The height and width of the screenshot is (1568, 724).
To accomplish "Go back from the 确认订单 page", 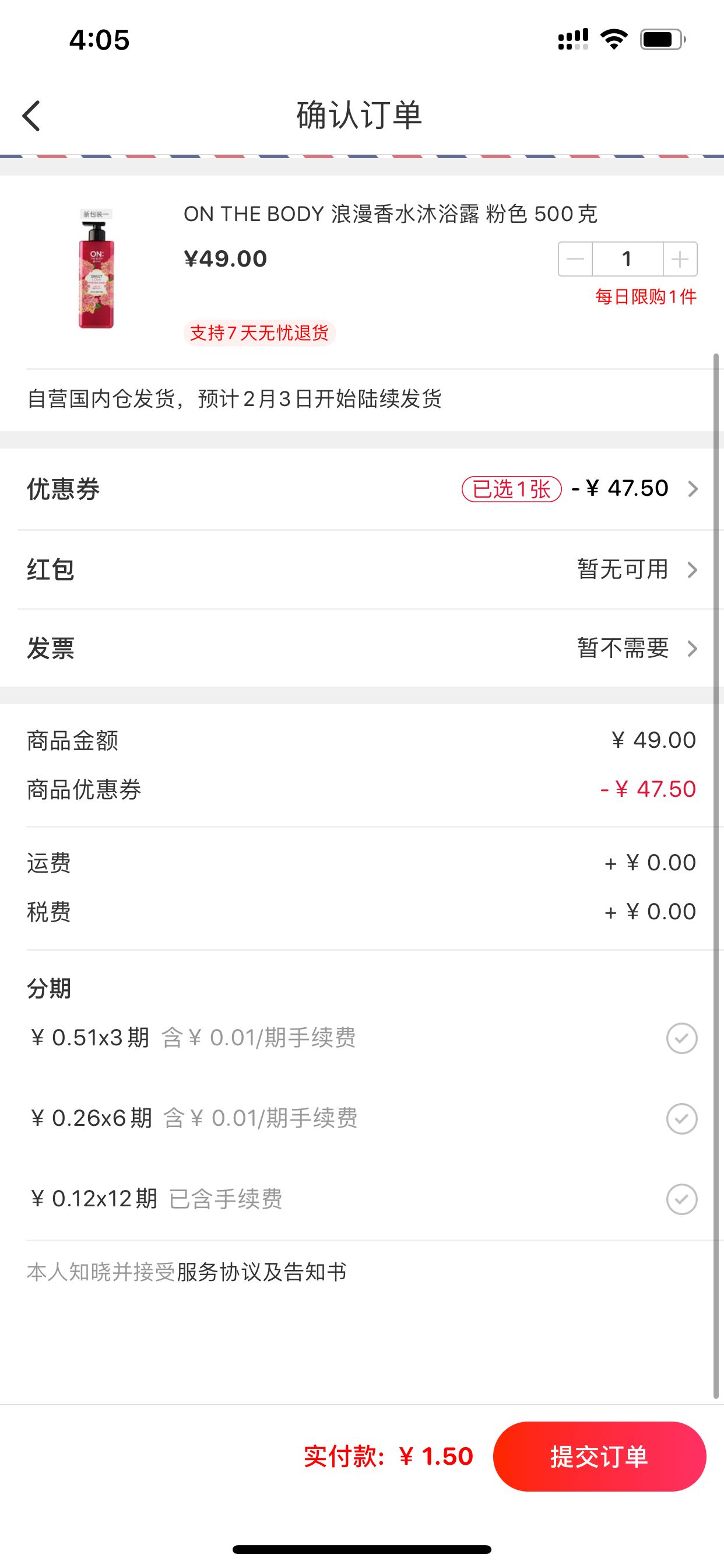I will click(x=31, y=116).
